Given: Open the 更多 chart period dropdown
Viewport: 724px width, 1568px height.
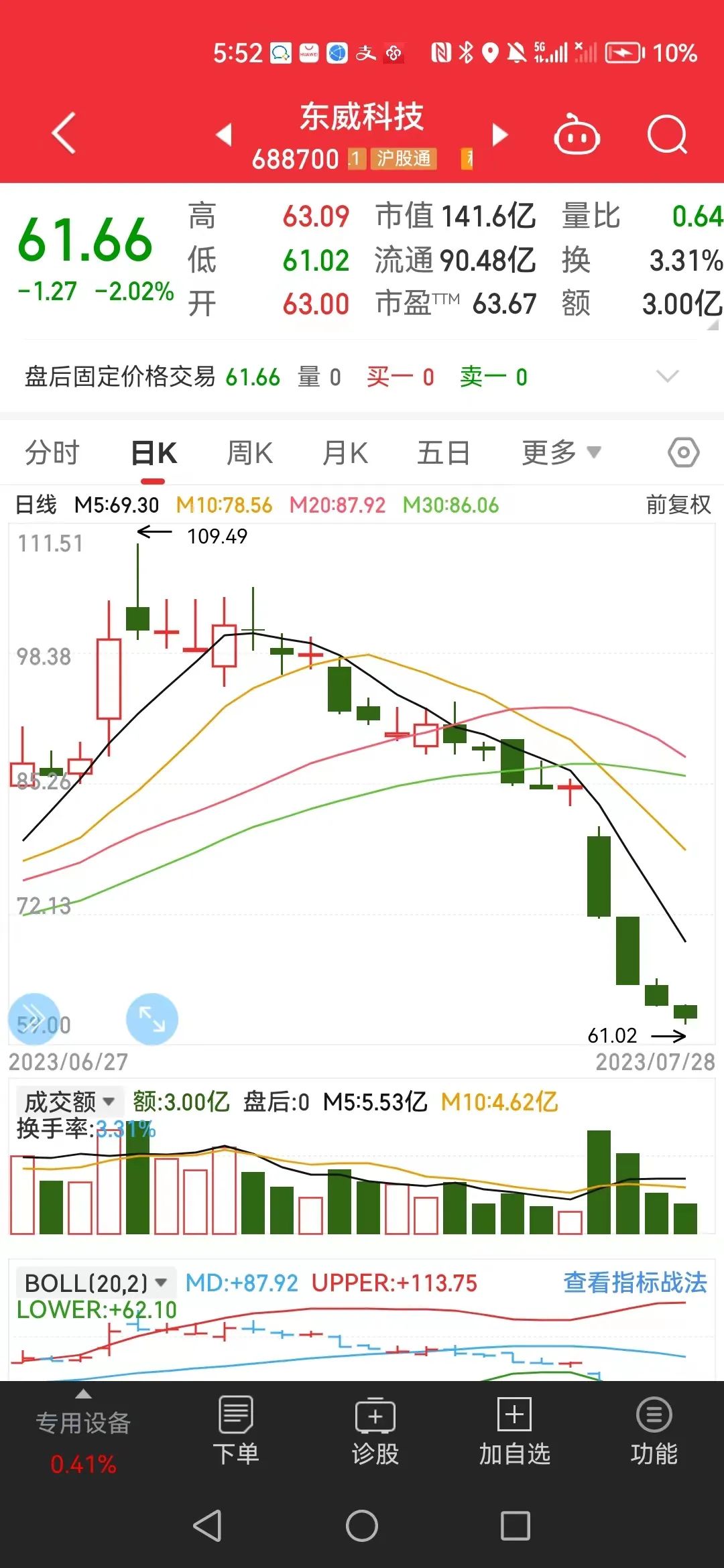Looking at the screenshot, I should (561, 454).
